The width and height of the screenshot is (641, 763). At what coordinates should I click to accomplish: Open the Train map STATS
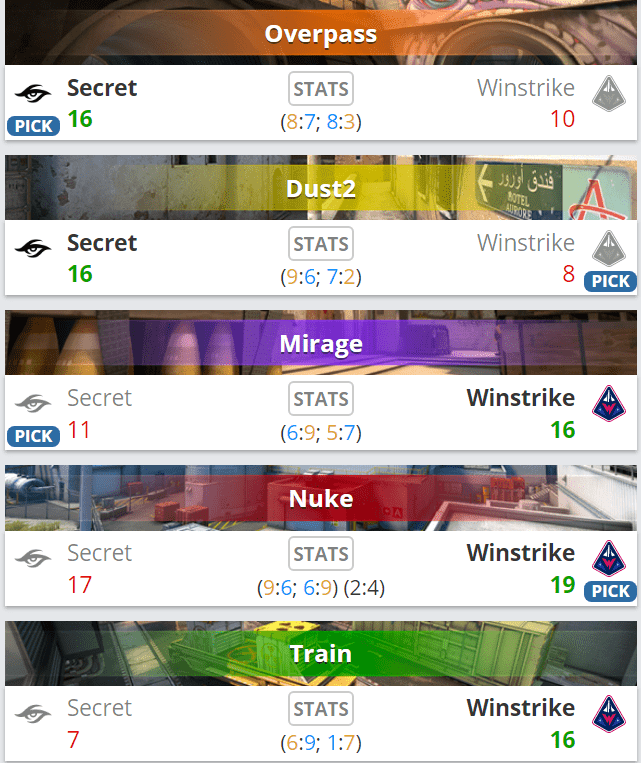click(x=321, y=709)
